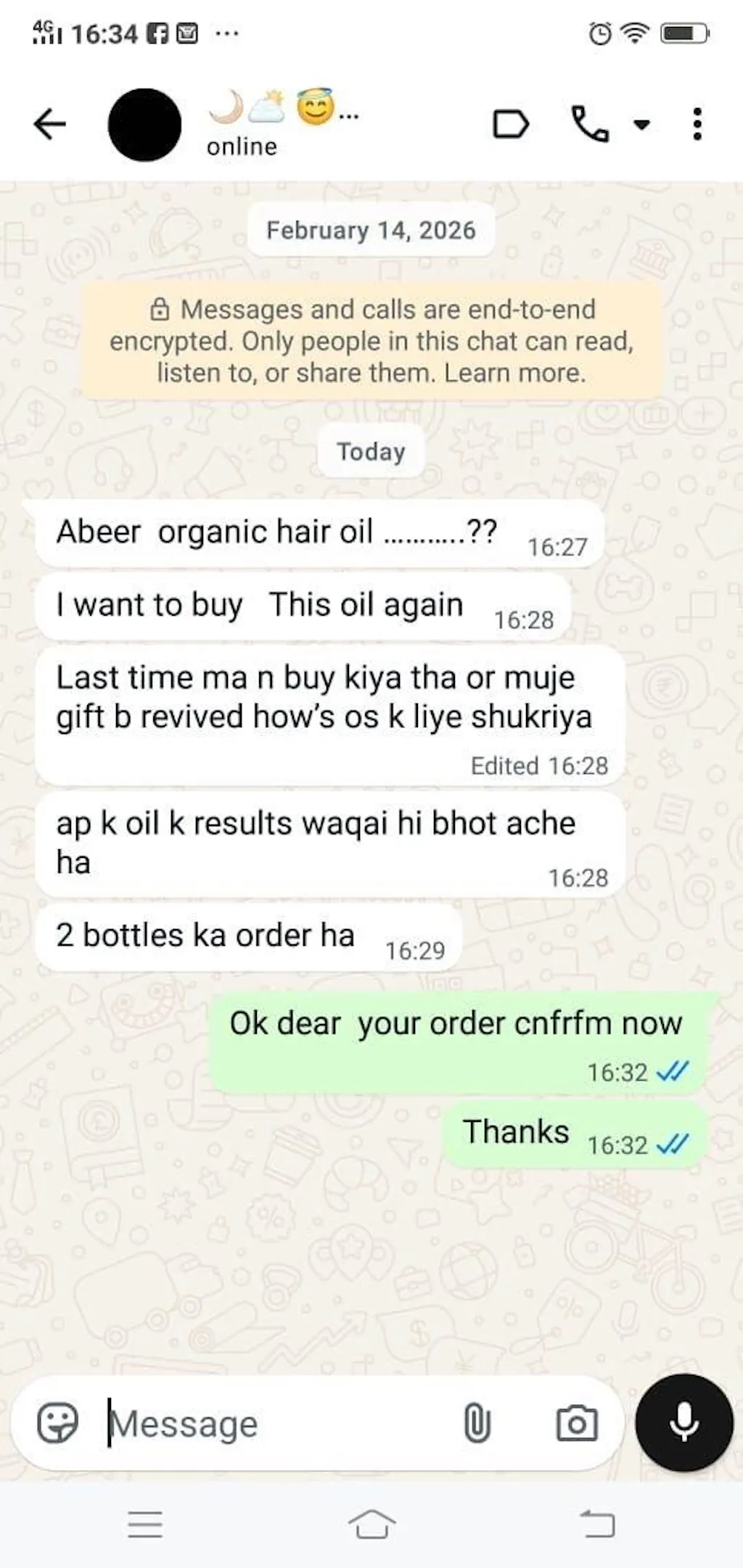Open recent apps from navigation bar

point(145,1524)
